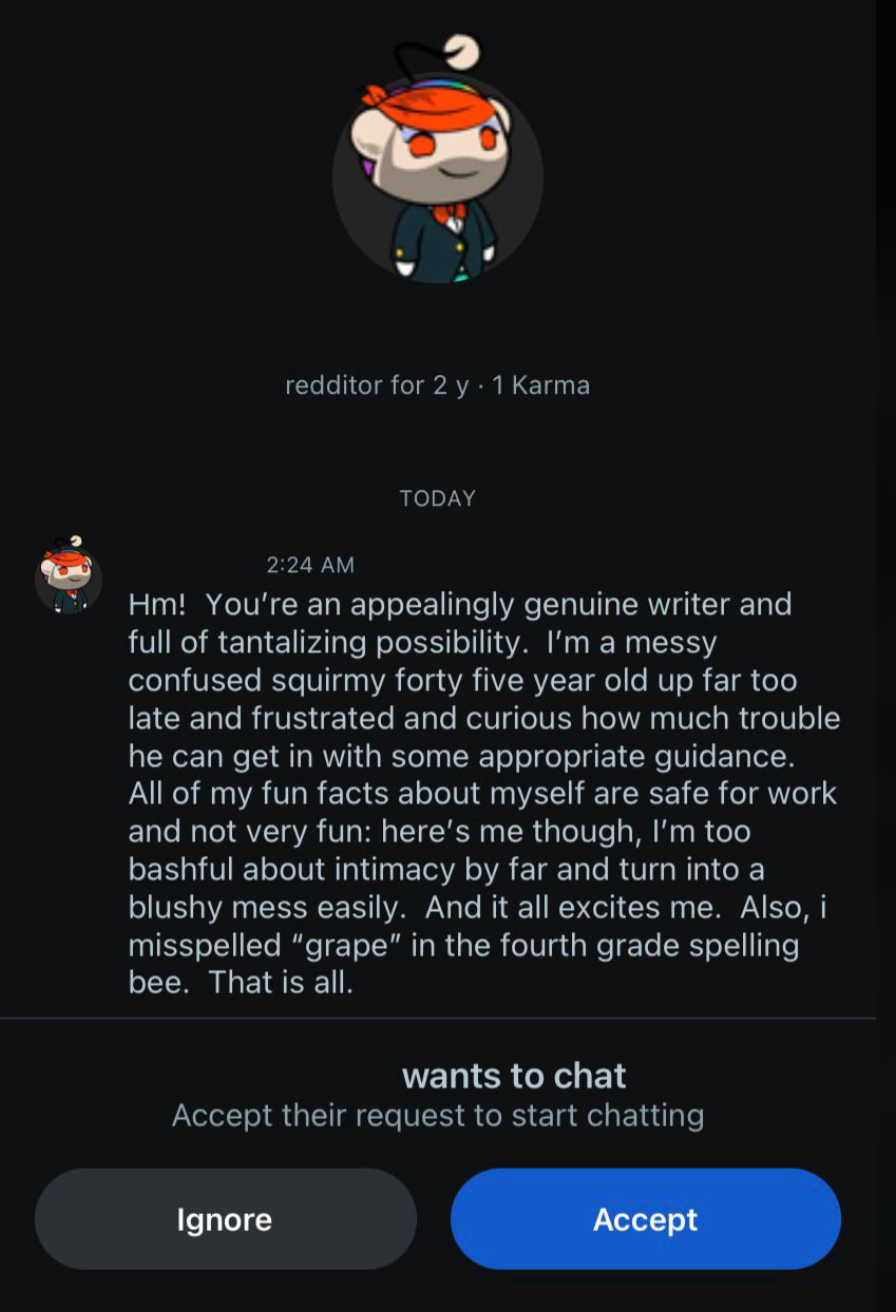This screenshot has width=896, height=1312.
Task: Tap the message line starting with 'Hm!'
Action: (460, 604)
